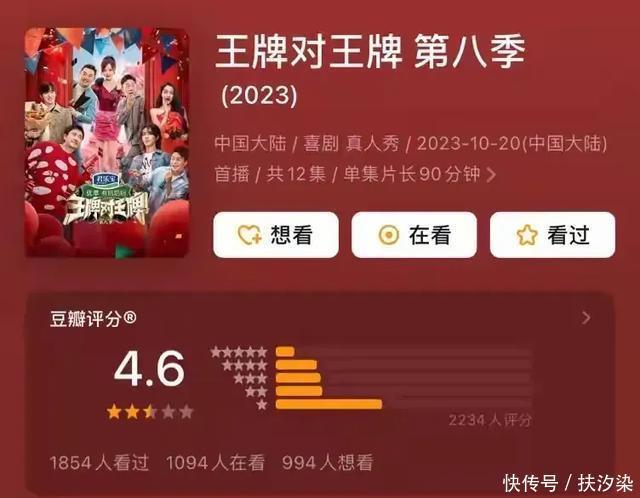Open the 王牌对王牌 poster image

[x=107, y=142]
